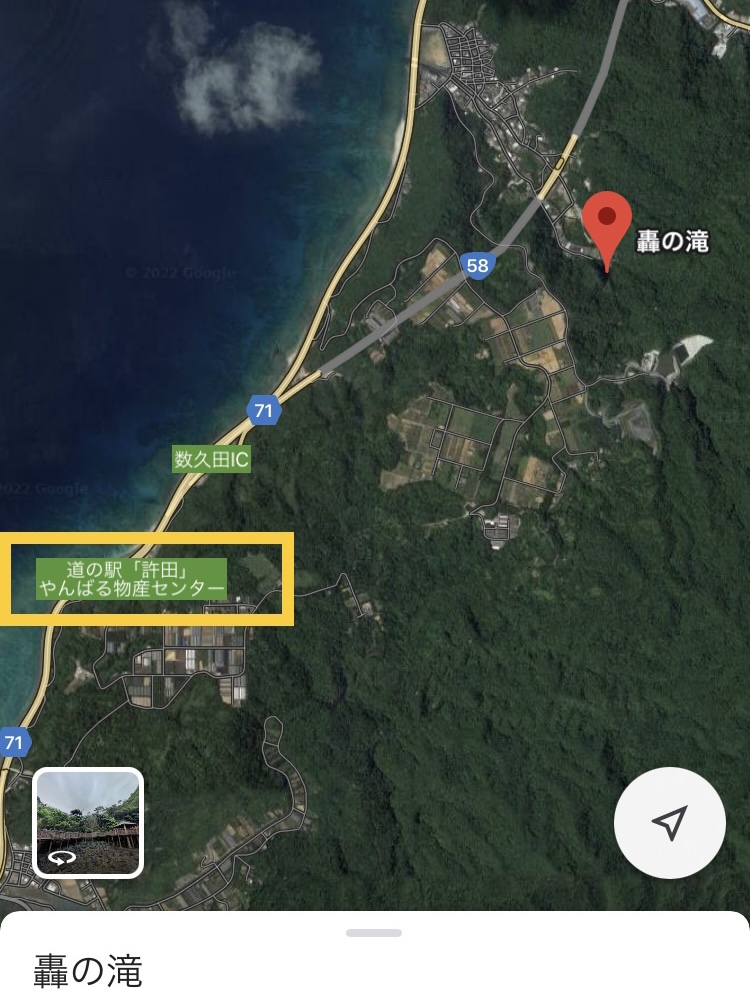Select the 数久田IC map label
This screenshot has height=1000, width=750.
211,460
